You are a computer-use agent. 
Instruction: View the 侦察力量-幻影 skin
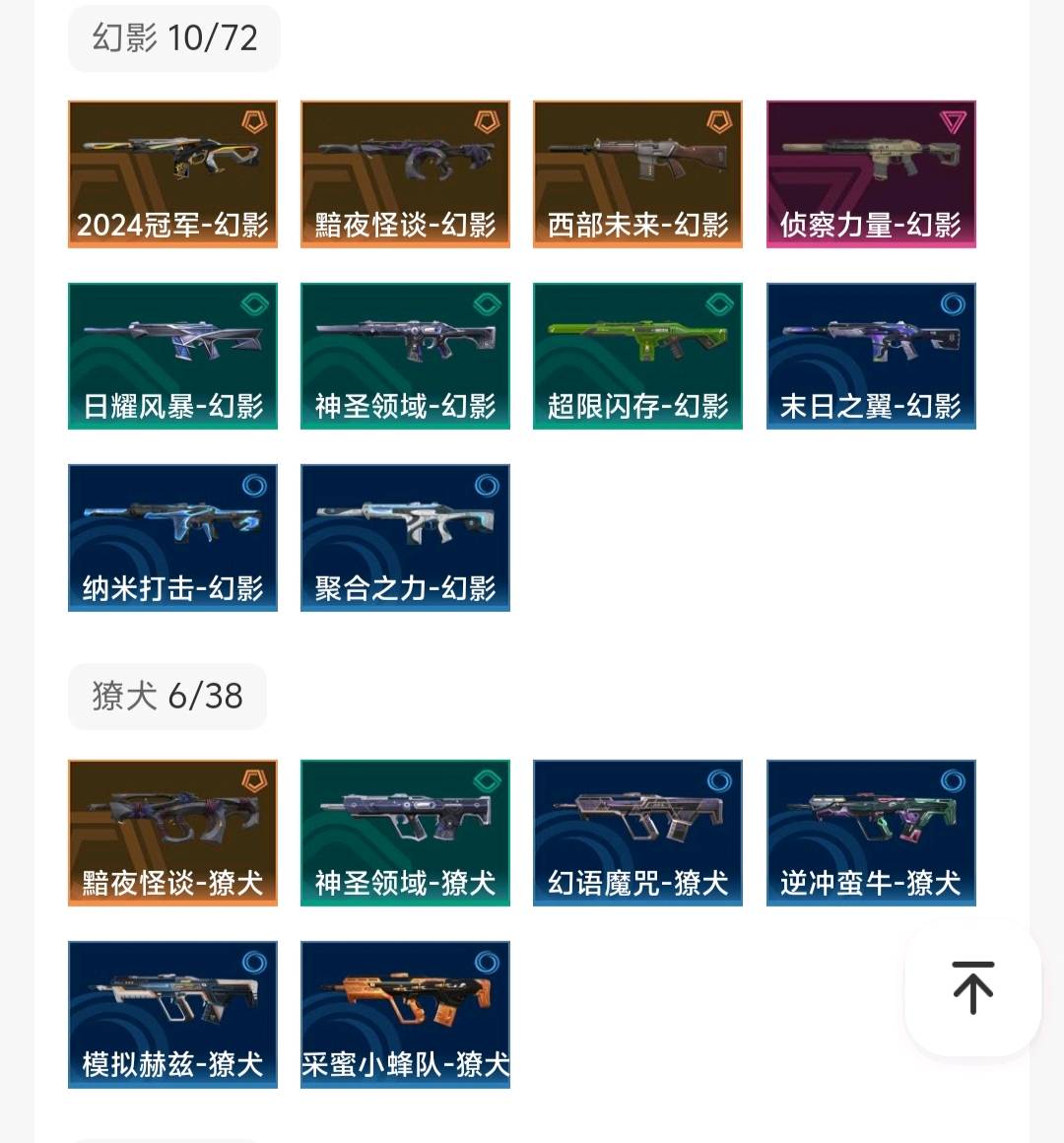coord(871,173)
